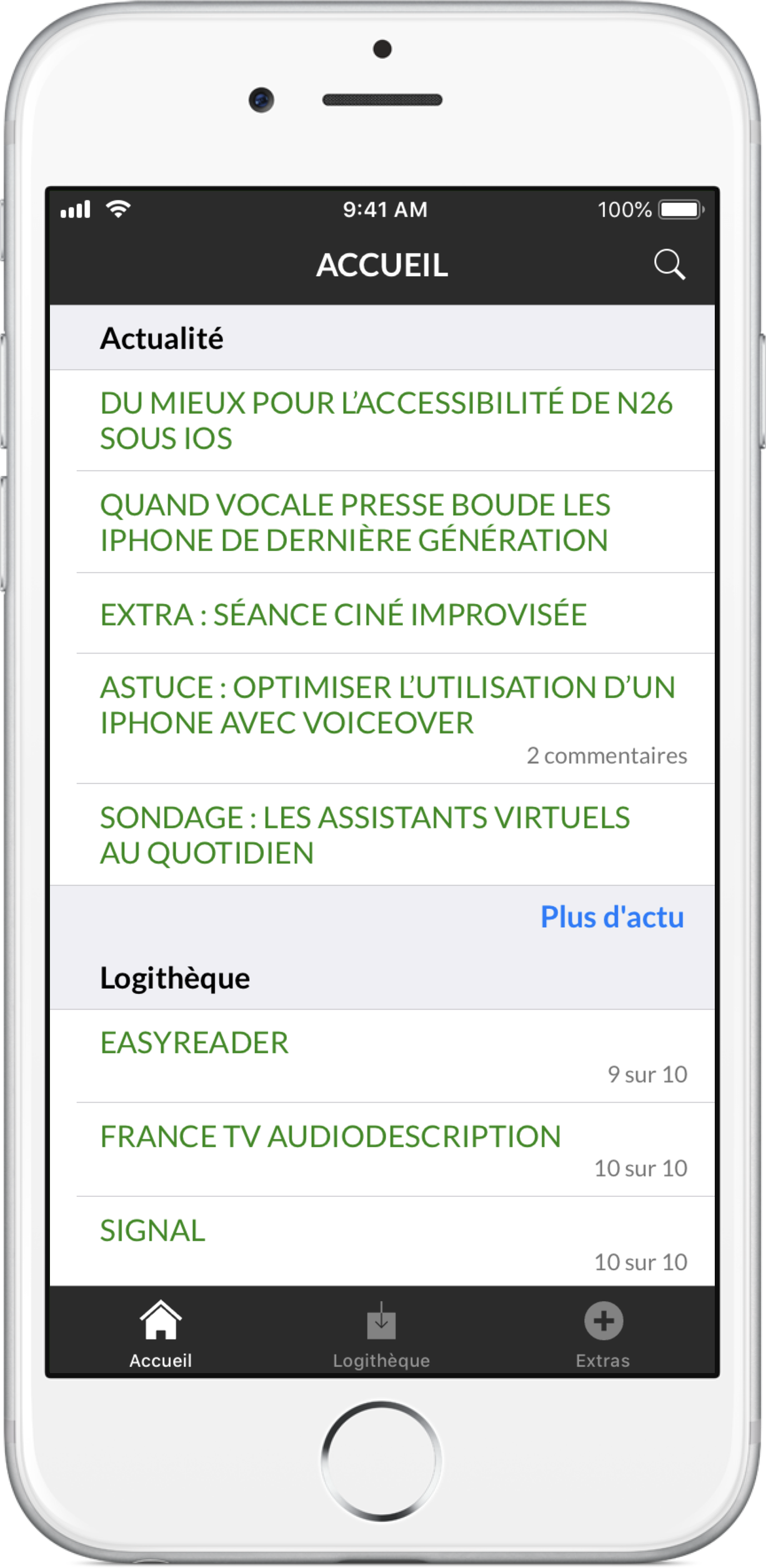
Task: Open the Signal app entry
Action: click(x=153, y=1231)
